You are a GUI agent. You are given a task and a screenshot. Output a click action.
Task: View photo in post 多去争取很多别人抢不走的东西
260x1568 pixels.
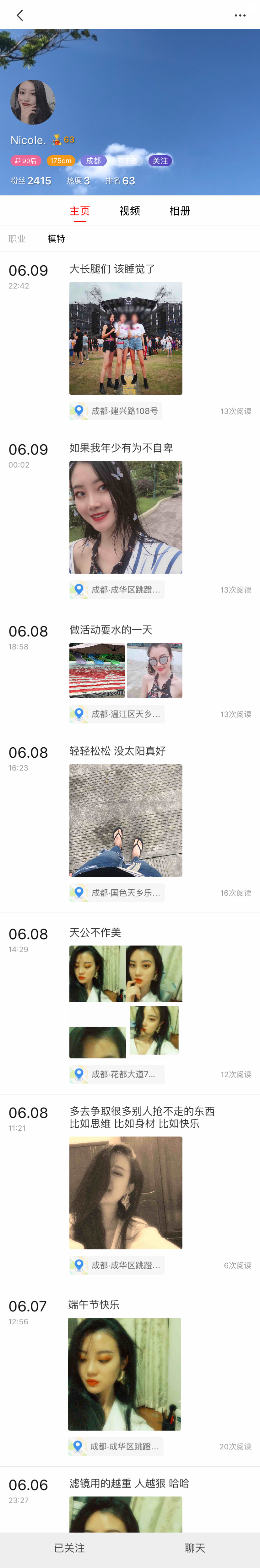tap(125, 1192)
